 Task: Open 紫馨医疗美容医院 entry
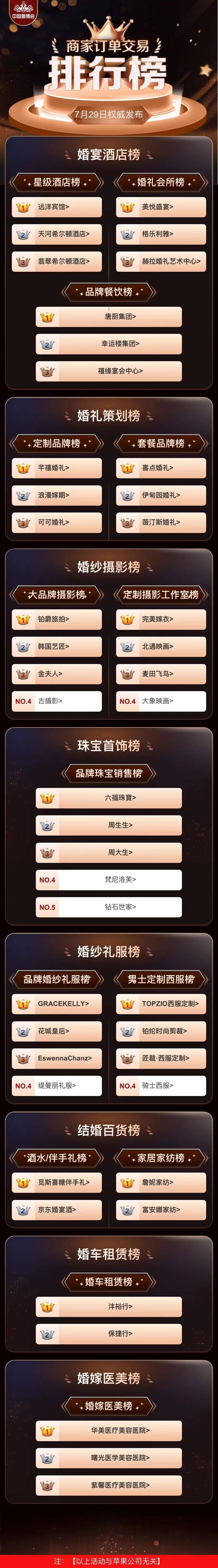[x=109, y=1485]
